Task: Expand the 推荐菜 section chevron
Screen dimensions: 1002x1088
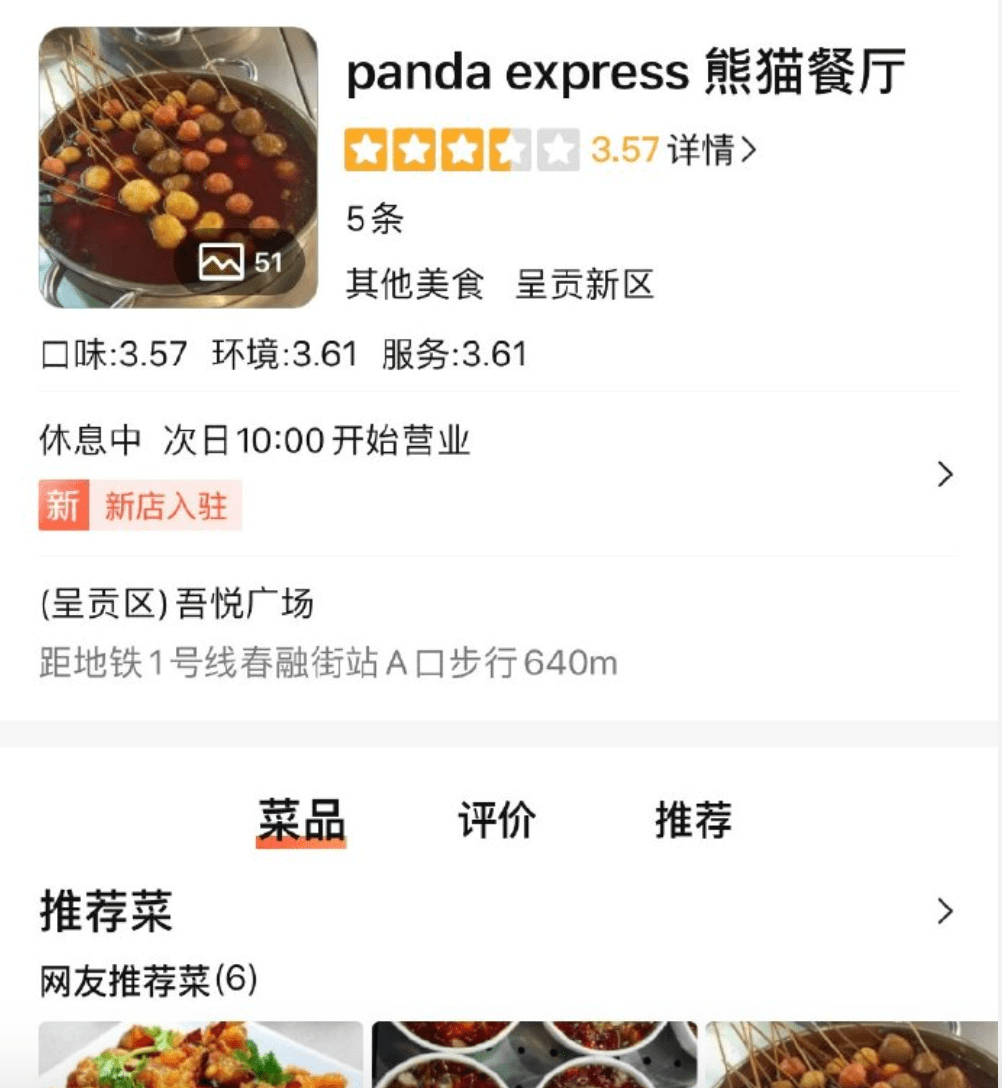Action: [x=944, y=911]
